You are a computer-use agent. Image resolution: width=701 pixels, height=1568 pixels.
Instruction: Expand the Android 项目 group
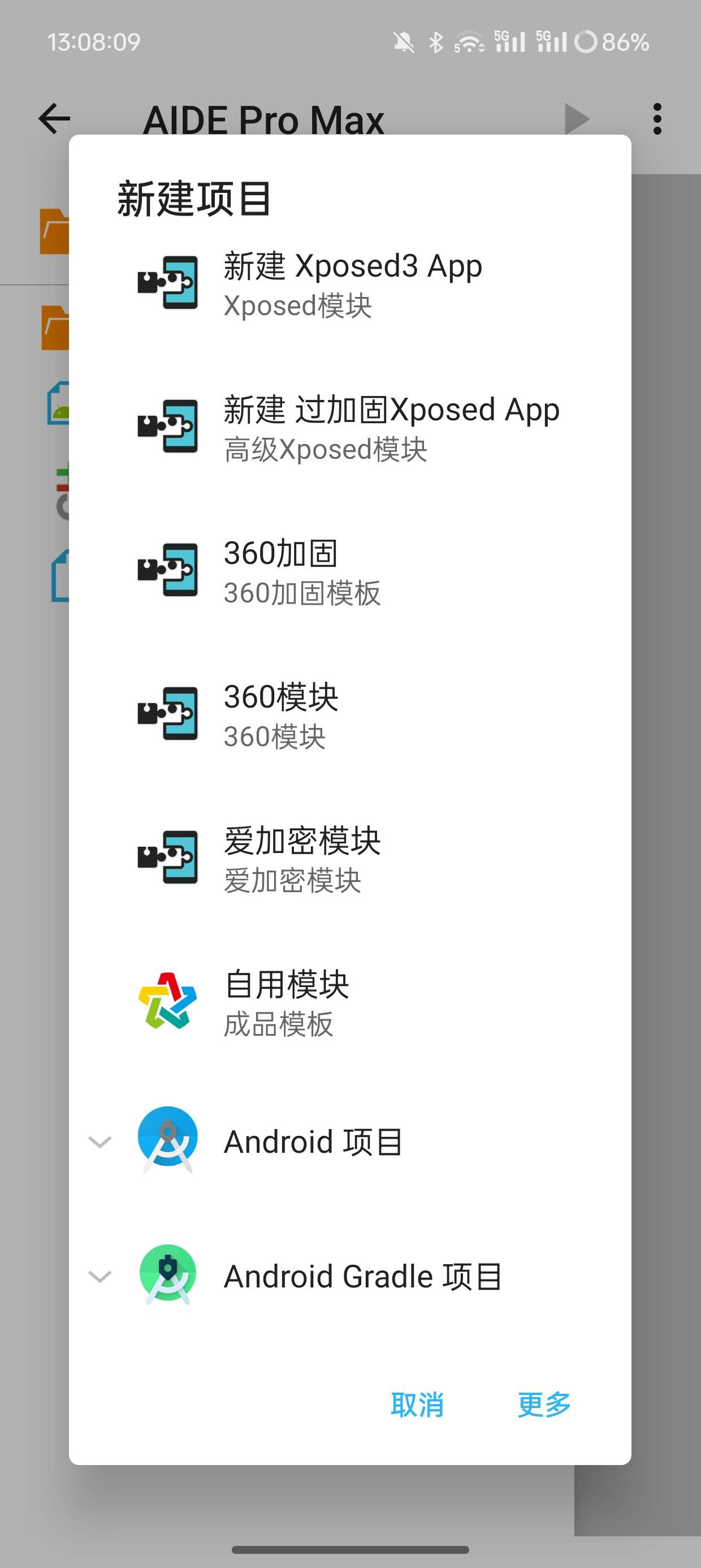tap(101, 1141)
